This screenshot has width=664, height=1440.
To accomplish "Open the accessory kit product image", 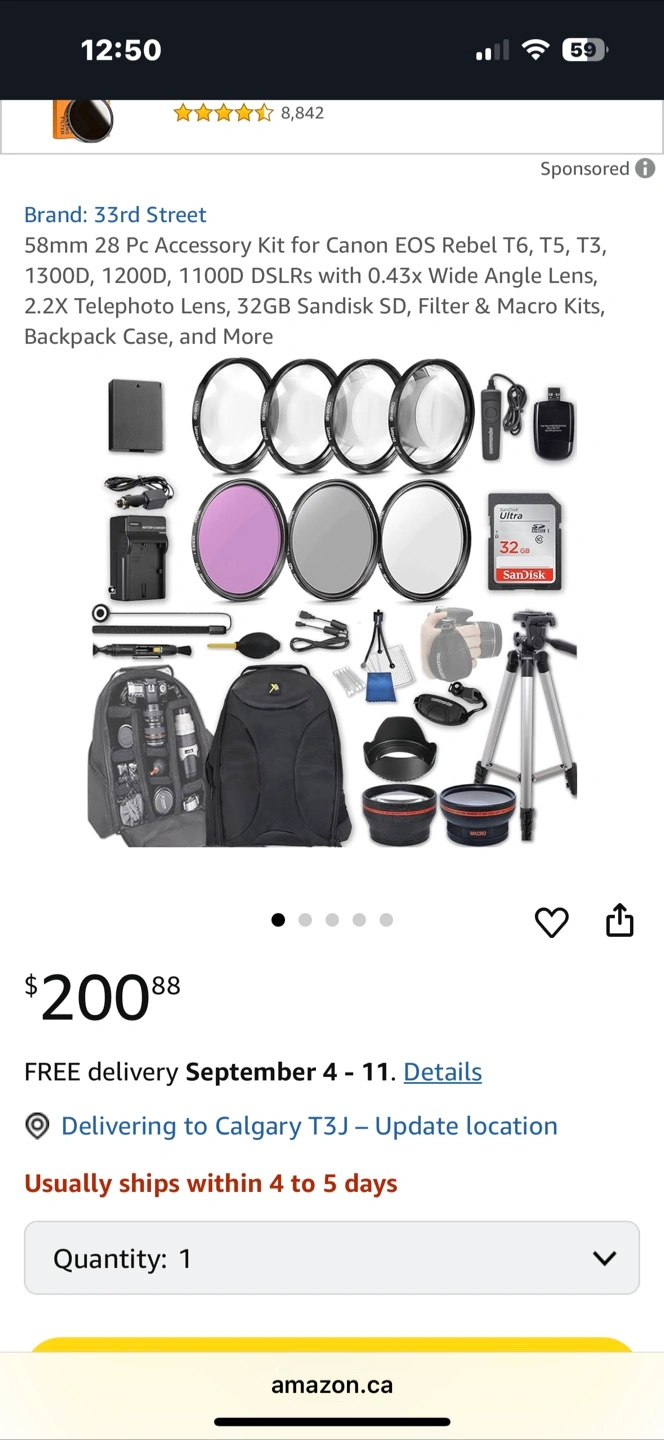I will pos(332,602).
